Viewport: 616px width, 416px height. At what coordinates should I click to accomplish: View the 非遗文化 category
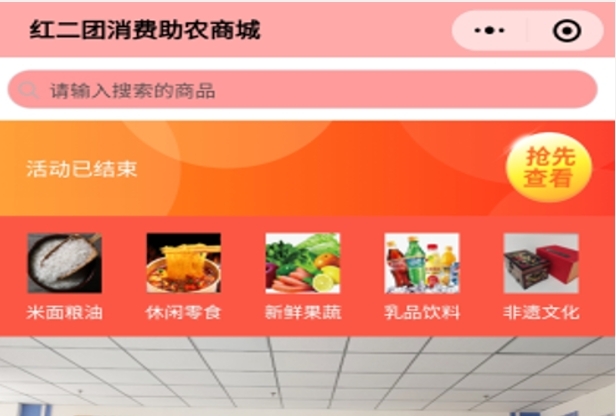[x=540, y=275]
